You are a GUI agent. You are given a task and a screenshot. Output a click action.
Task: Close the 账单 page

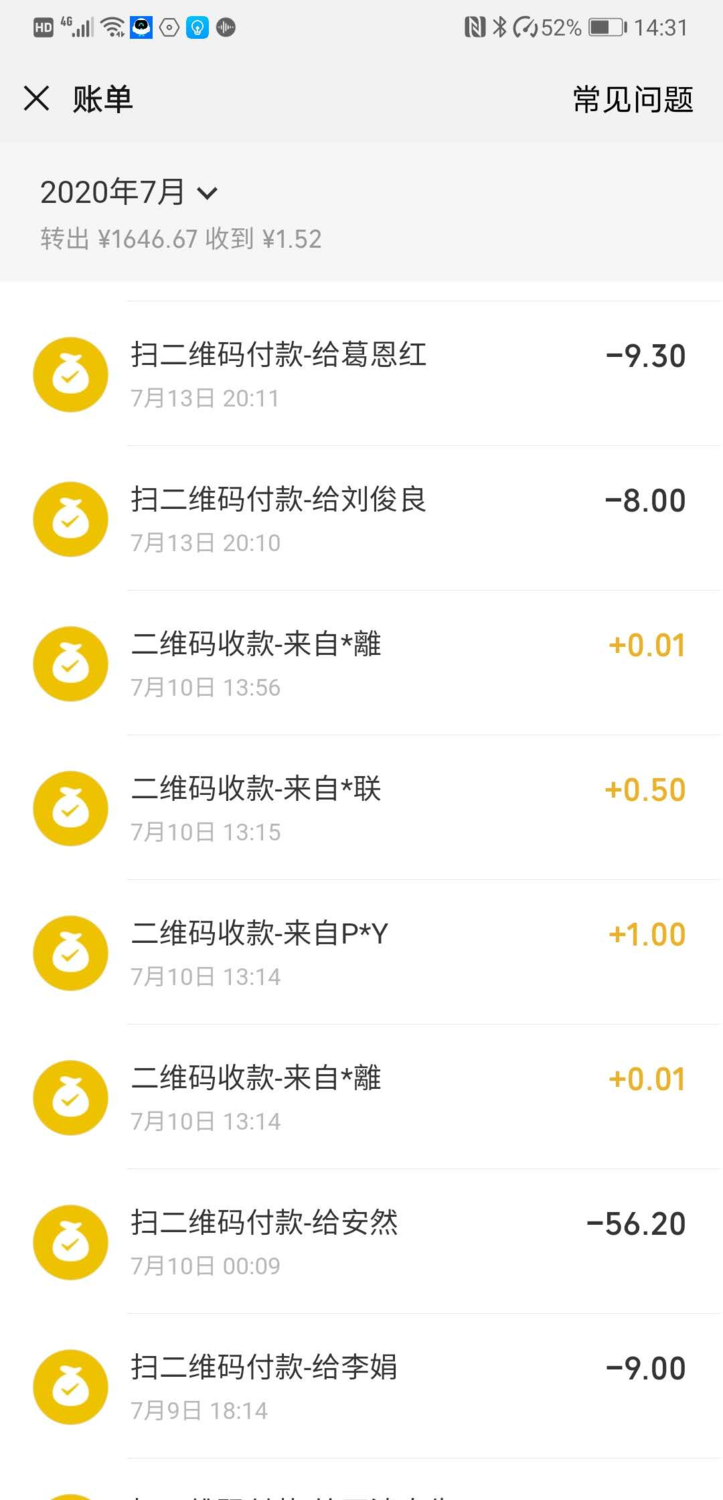[x=37, y=98]
